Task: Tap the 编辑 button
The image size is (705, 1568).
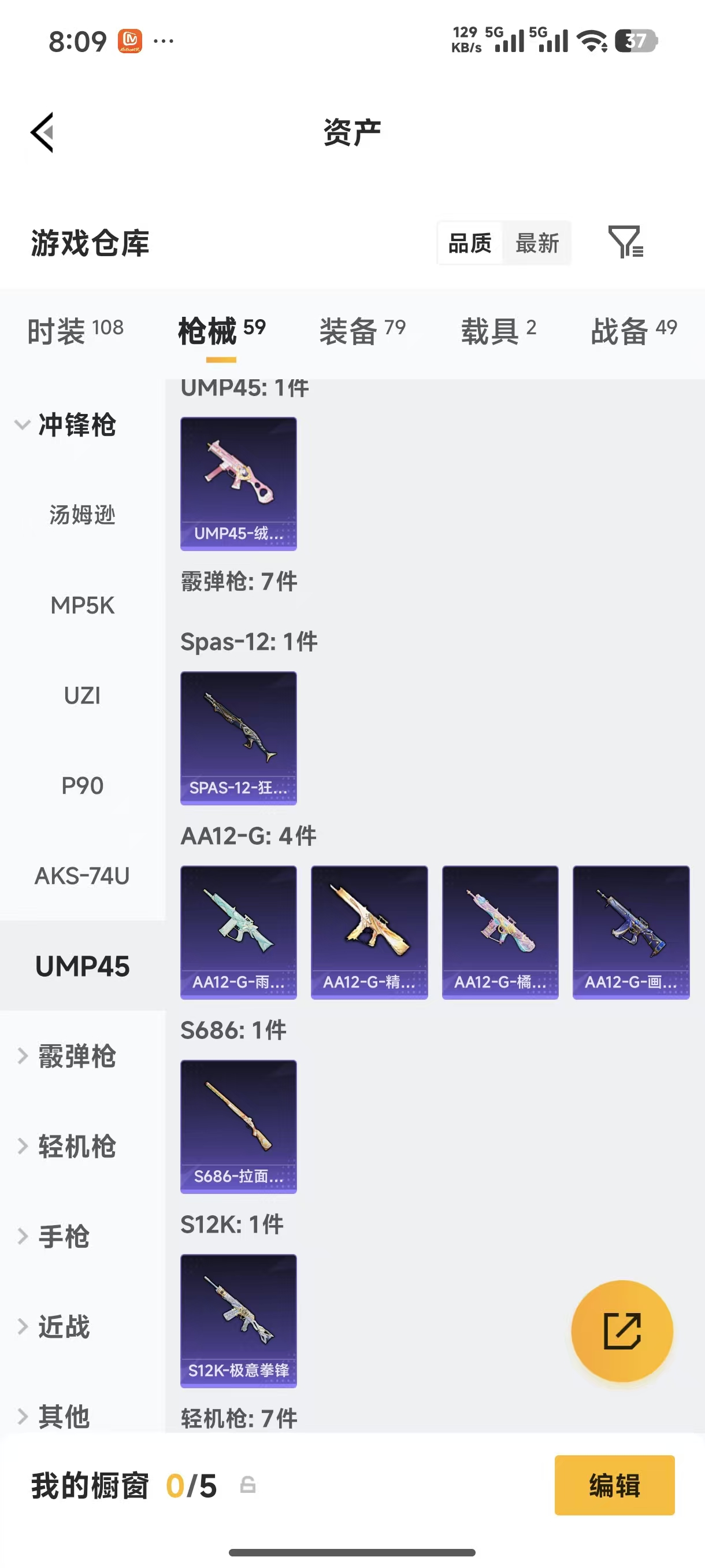Action: tap(615, 1486)
